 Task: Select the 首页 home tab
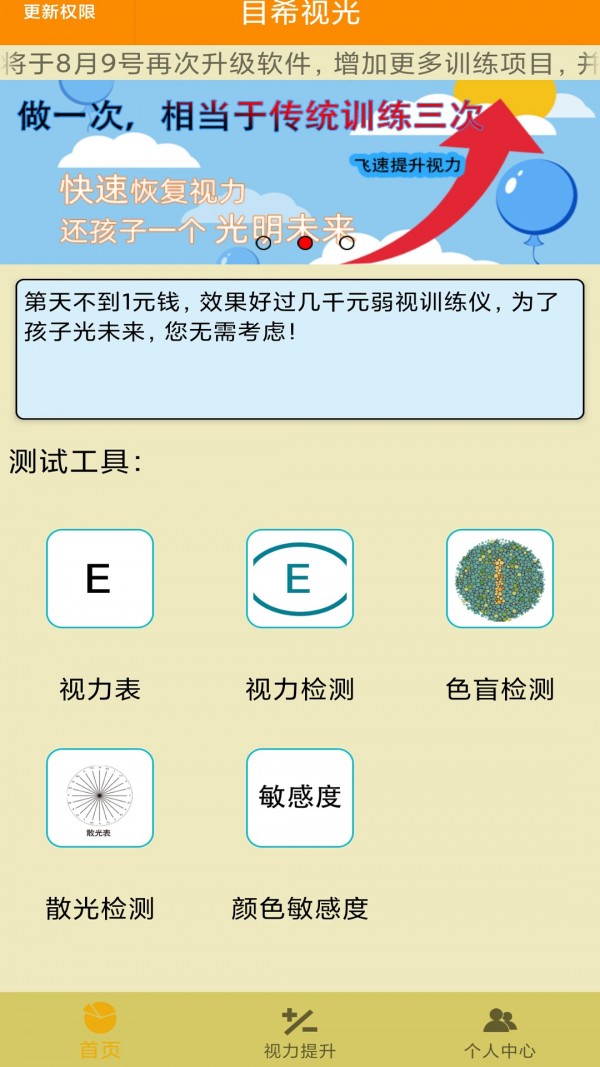100,1032
